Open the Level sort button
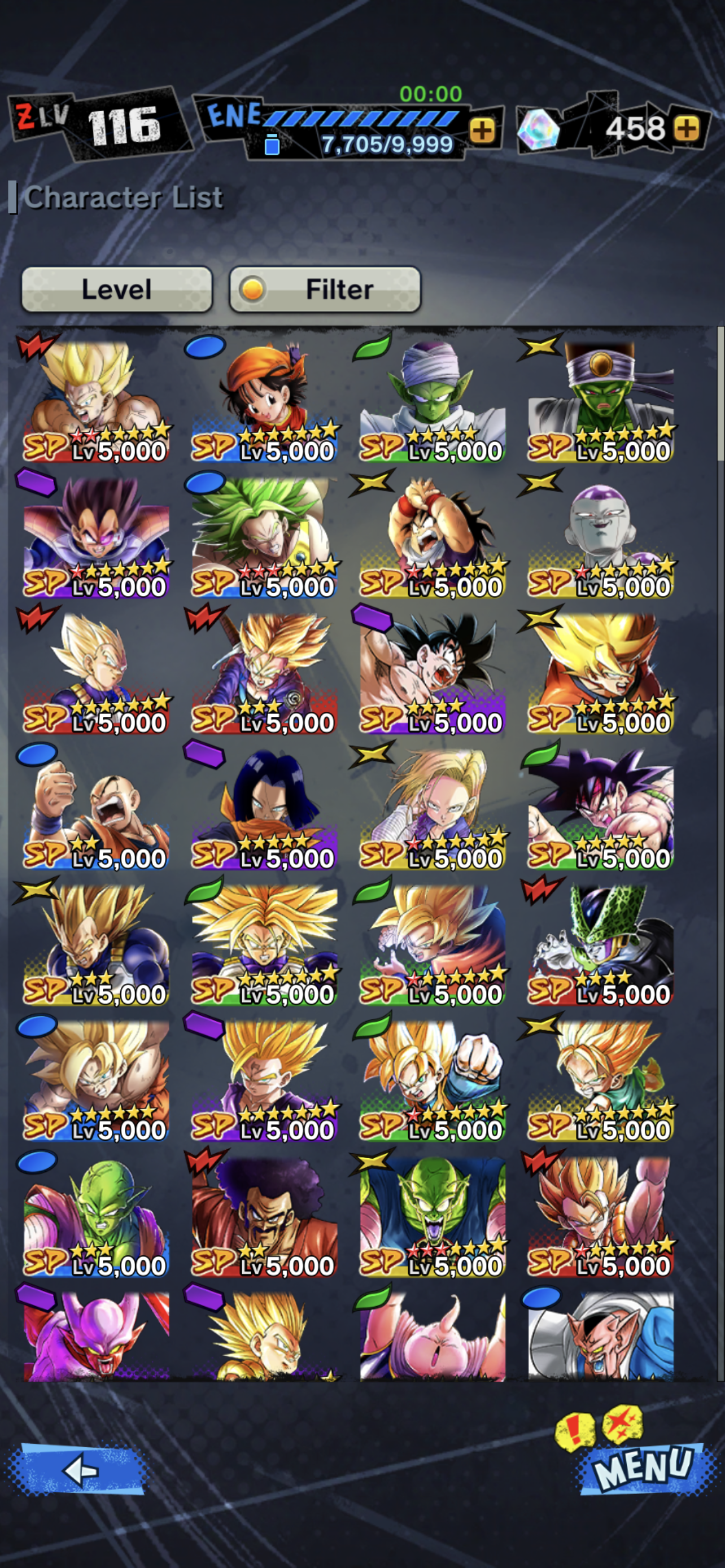The width and height of the screenshot is (725, 1568). pyautogui.click(x=117, y=290)
